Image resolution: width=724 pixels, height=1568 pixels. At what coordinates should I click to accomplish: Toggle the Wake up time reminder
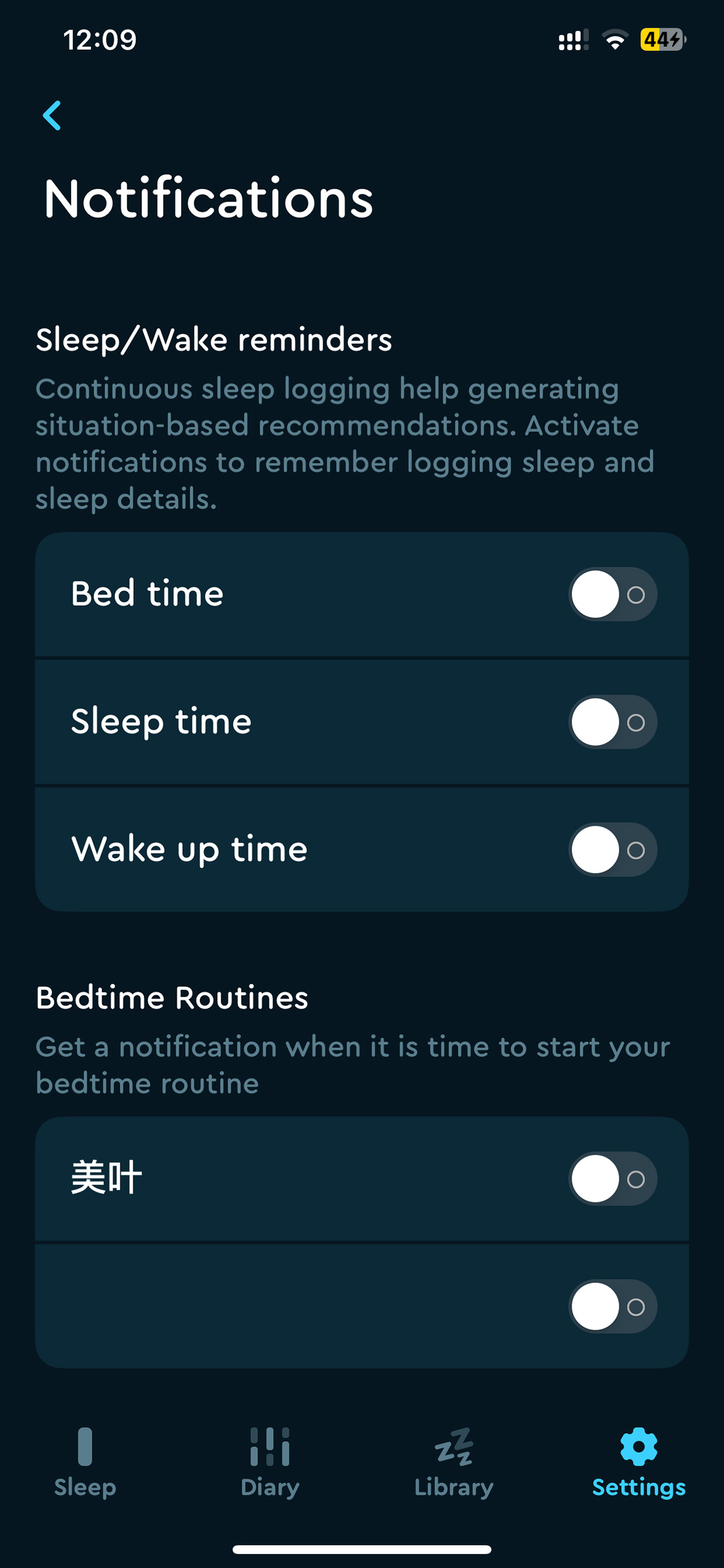(x=612, y=850)
